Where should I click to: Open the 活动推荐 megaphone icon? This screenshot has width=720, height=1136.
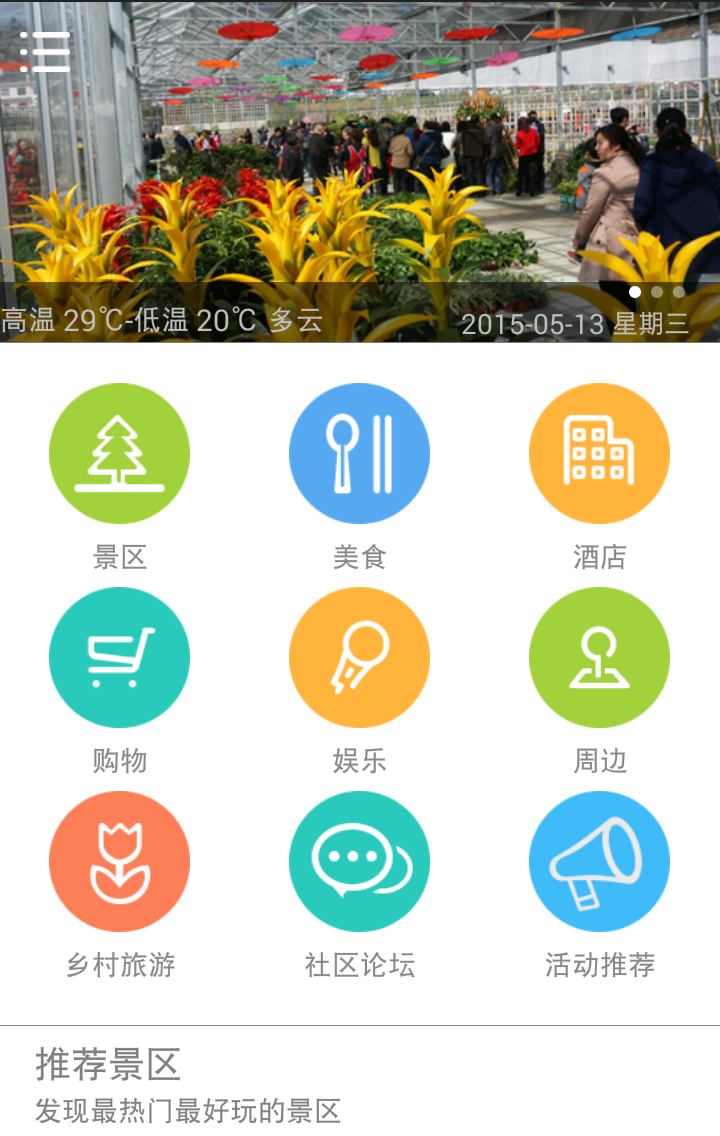coord(599,861)
